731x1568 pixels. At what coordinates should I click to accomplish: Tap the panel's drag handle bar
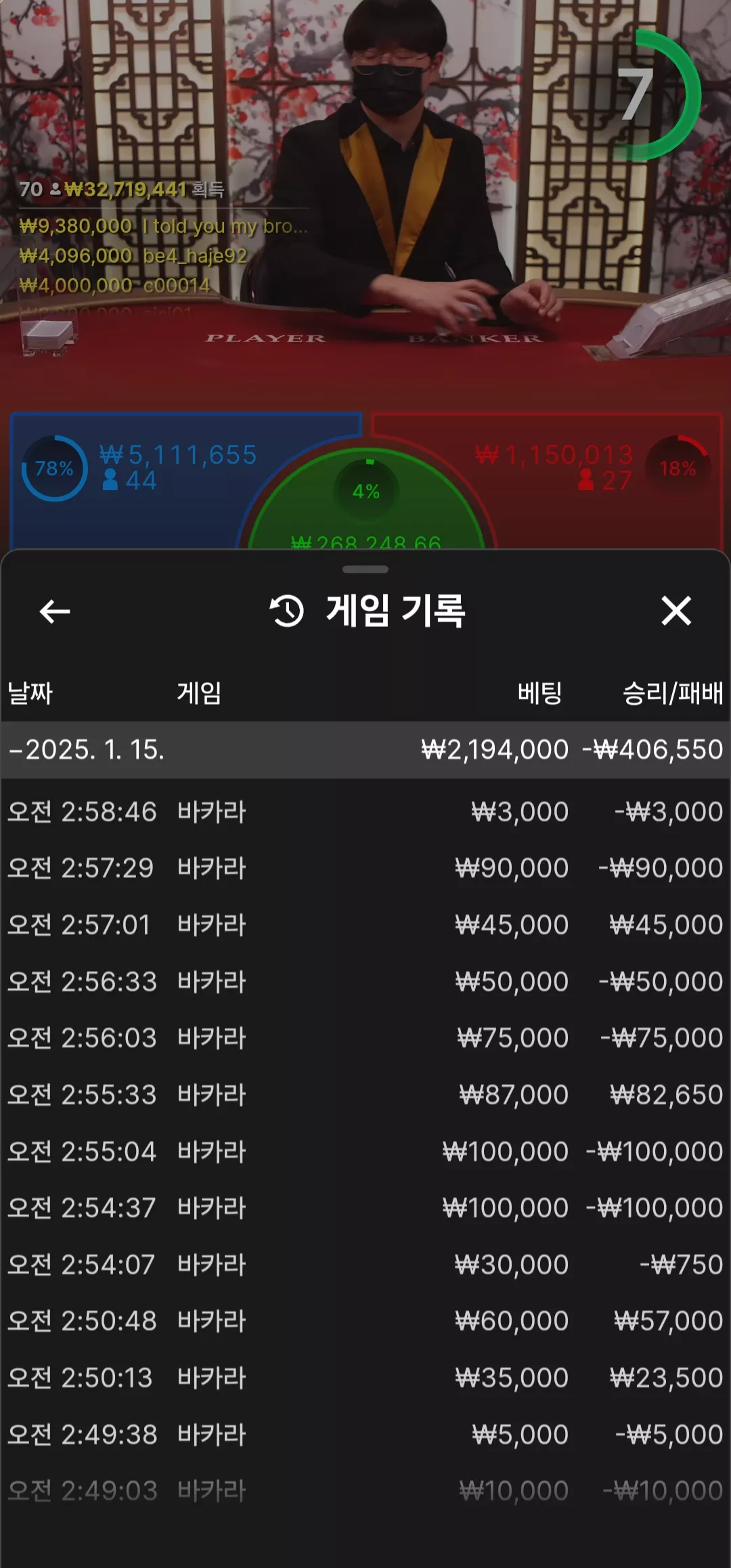pos(365,569)
